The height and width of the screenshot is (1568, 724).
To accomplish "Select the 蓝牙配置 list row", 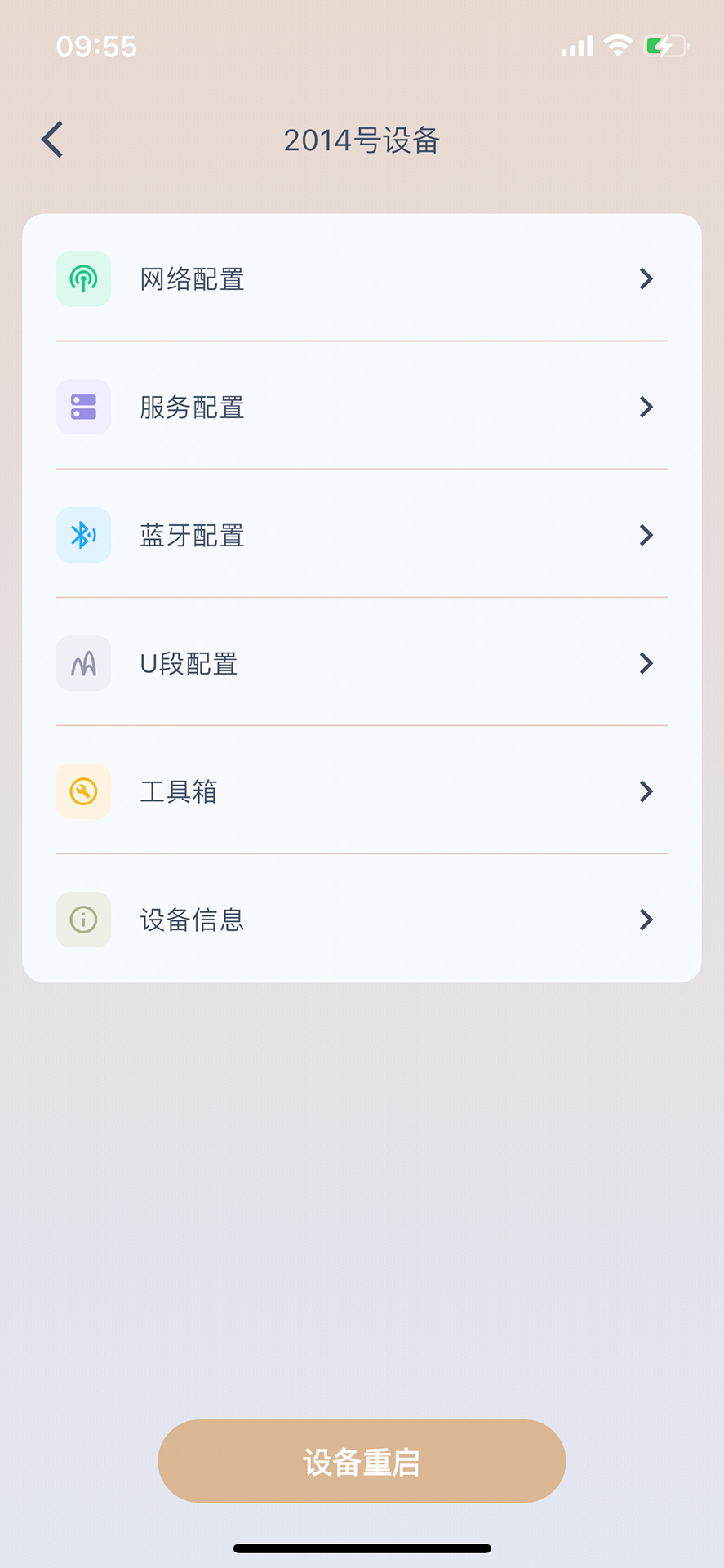I will tap(362, 535).
